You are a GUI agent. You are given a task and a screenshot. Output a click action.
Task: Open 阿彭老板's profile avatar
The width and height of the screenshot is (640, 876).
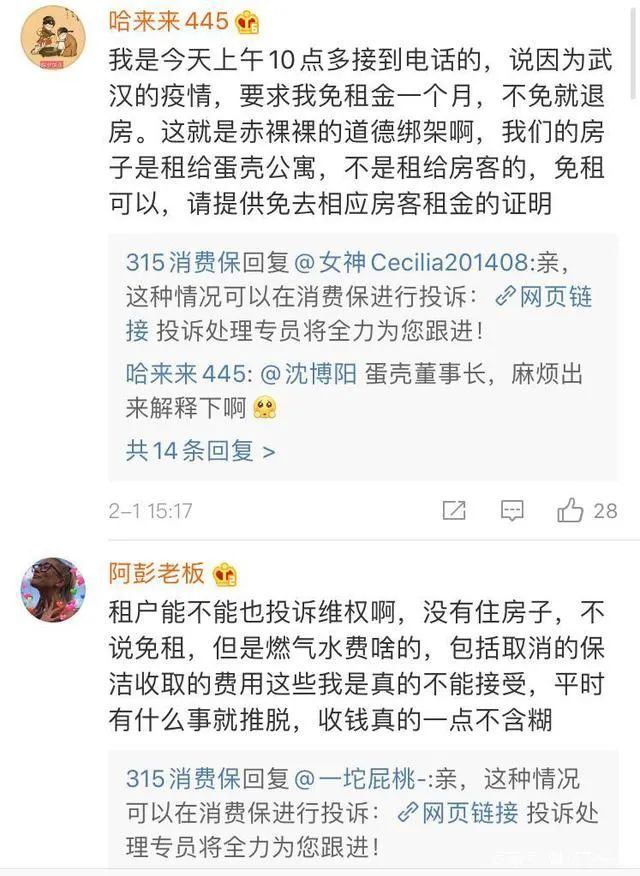[53, 590]
